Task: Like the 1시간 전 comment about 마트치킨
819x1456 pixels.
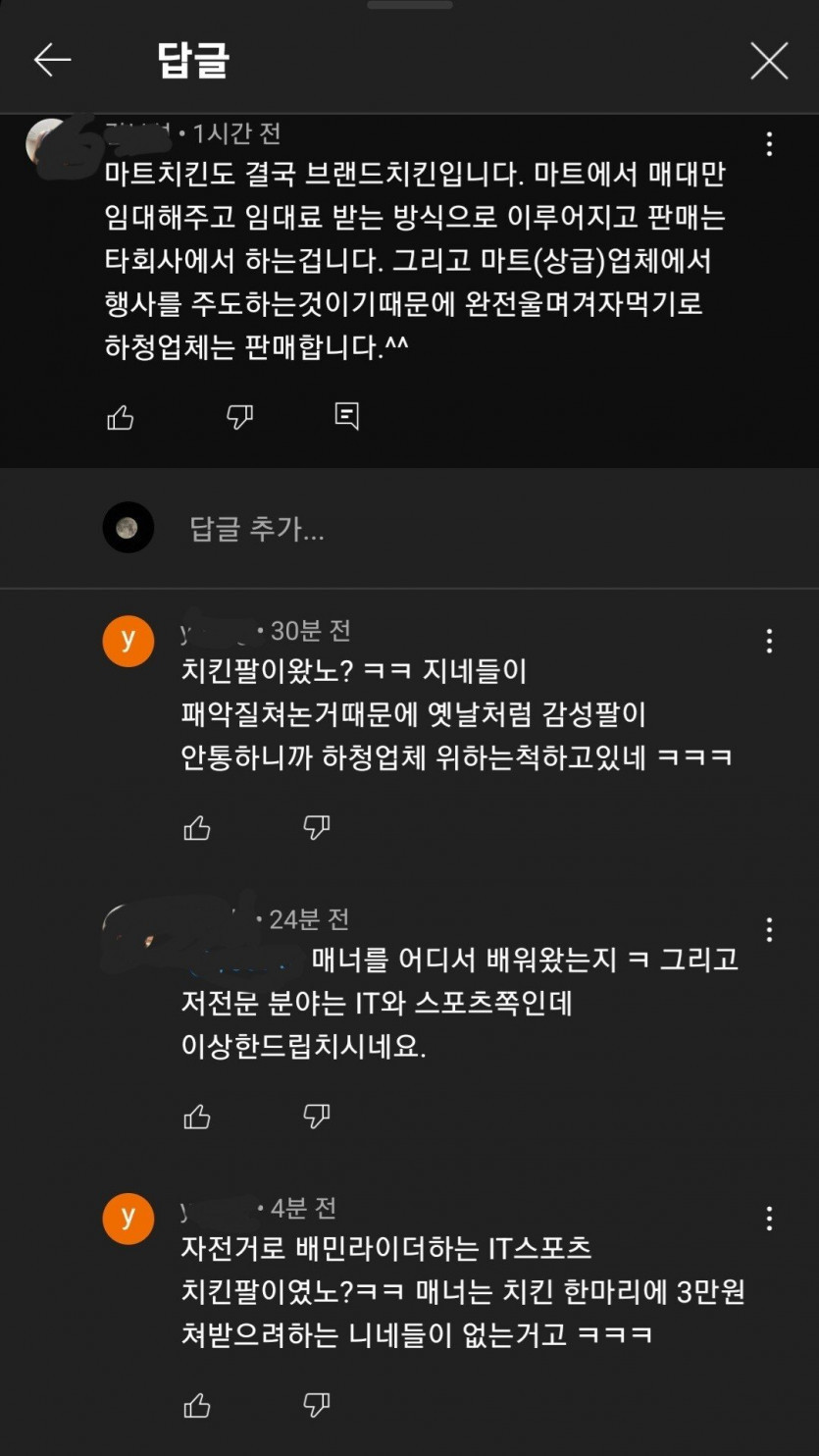Action: pos(120,417)
